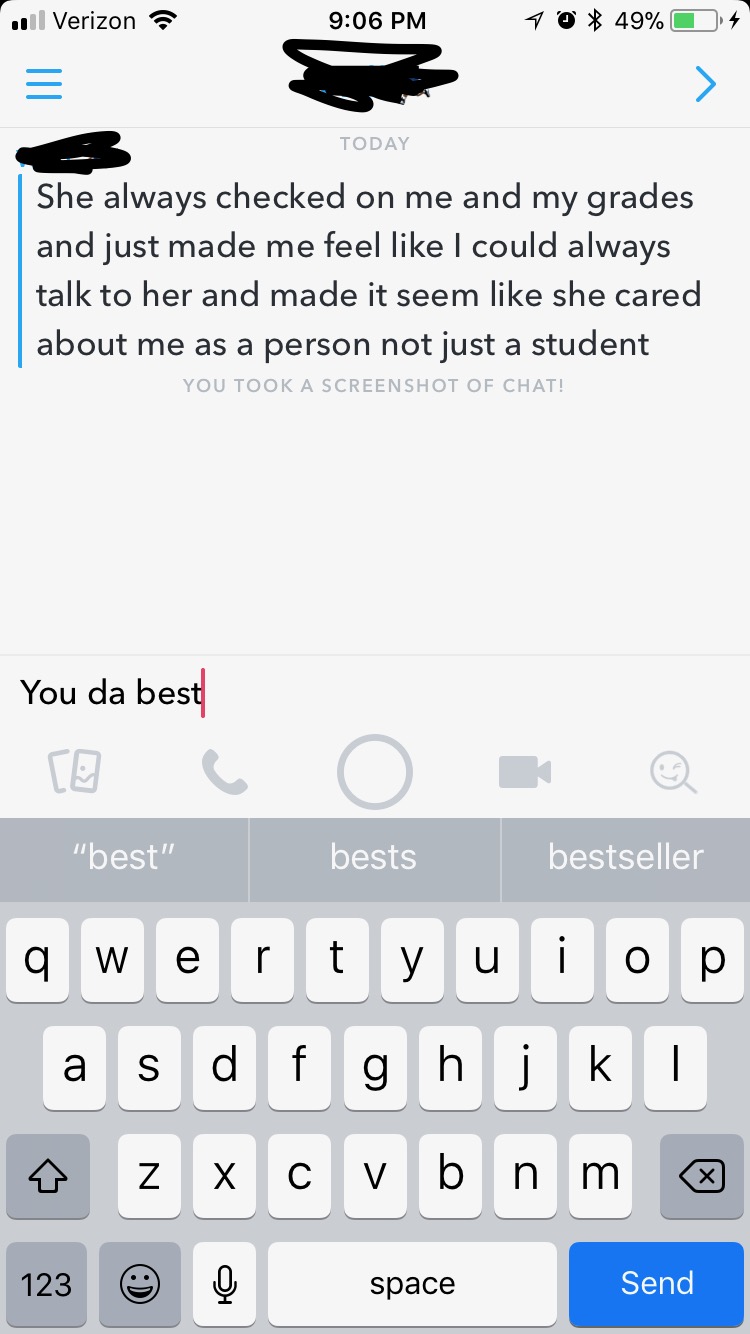
Task: Start a video call with camera icon
Action: tap(525, 772)
